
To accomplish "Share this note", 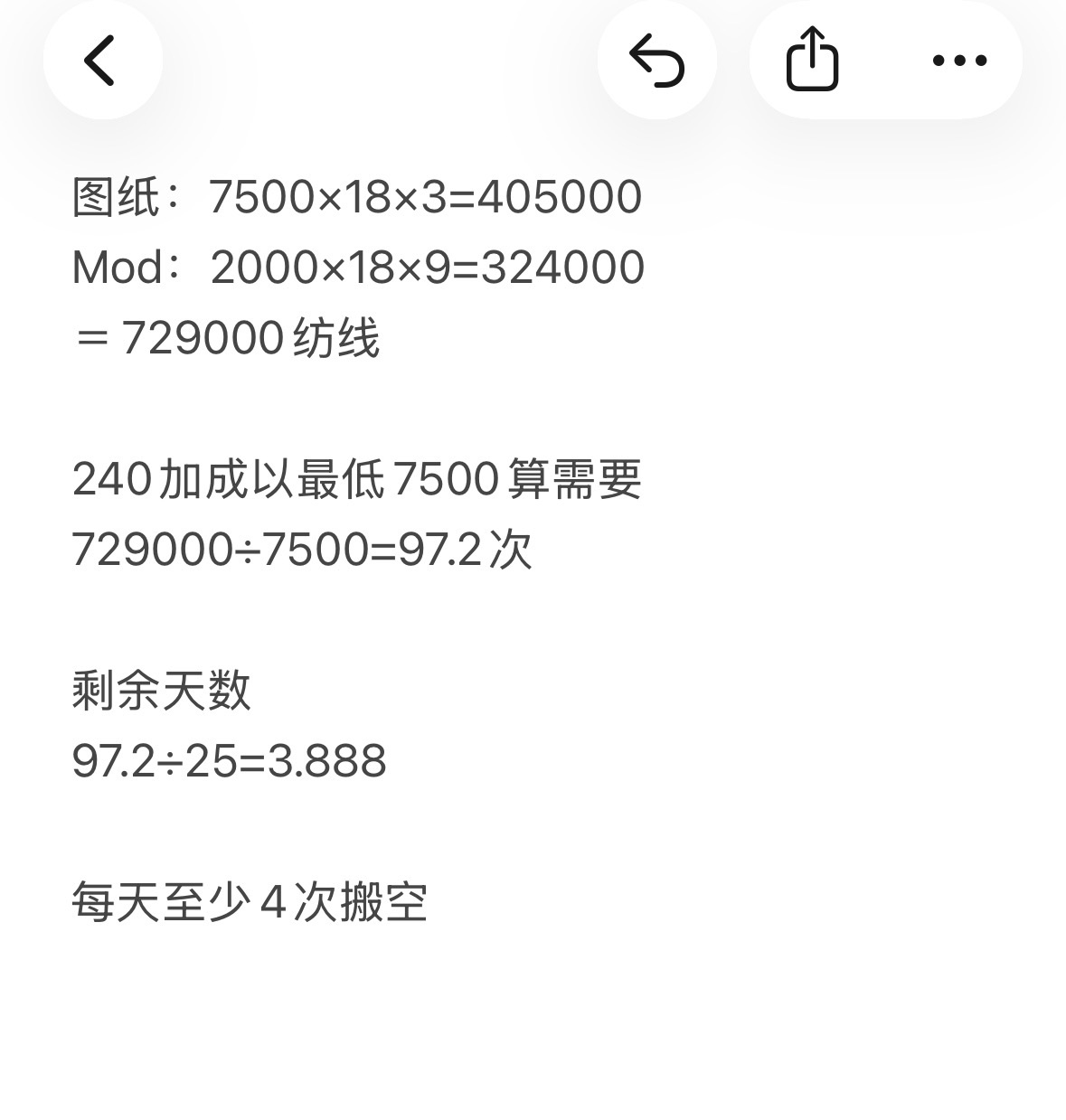I will tap(812, 61).
